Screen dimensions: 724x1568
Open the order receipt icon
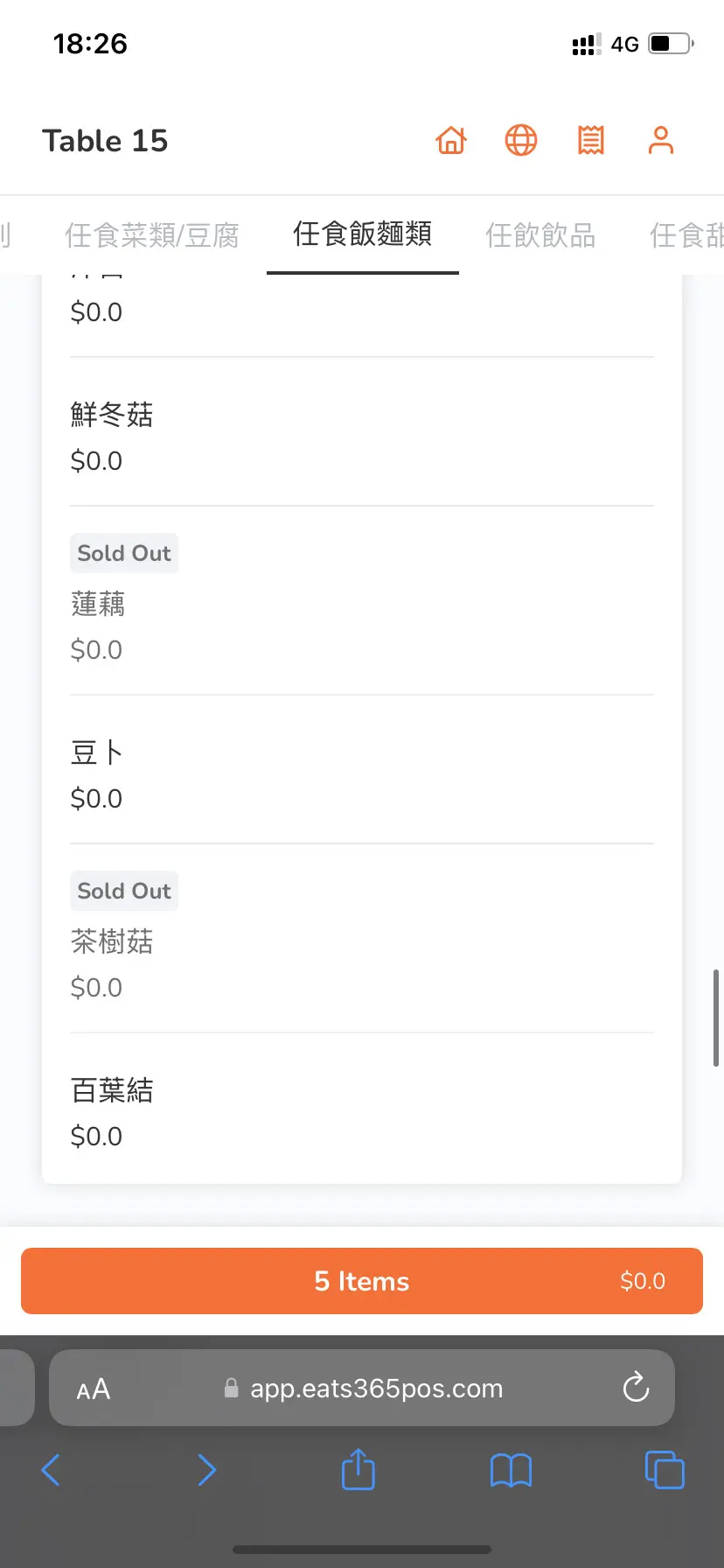(x=591, y=140)
